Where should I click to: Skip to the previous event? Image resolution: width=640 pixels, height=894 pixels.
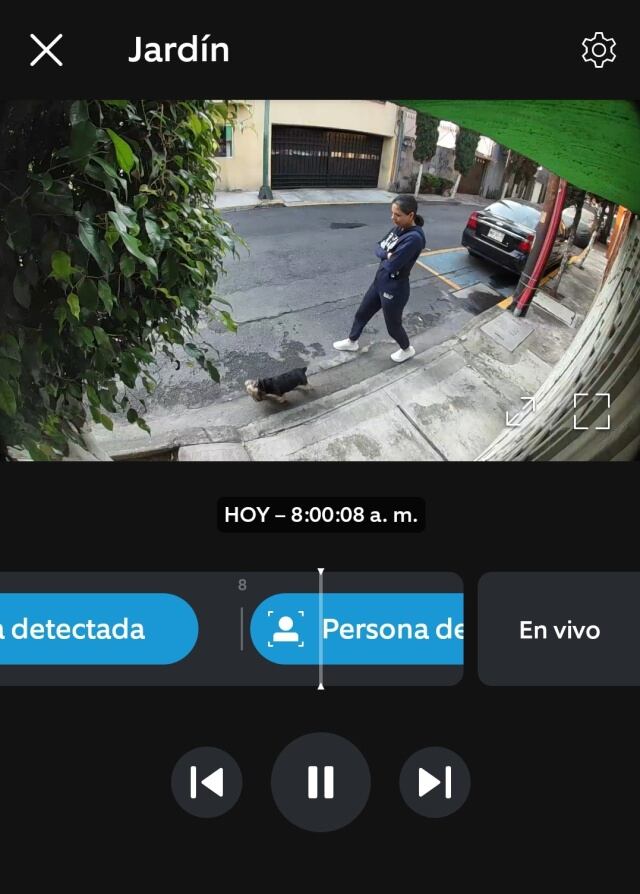[x=206, y=782]
